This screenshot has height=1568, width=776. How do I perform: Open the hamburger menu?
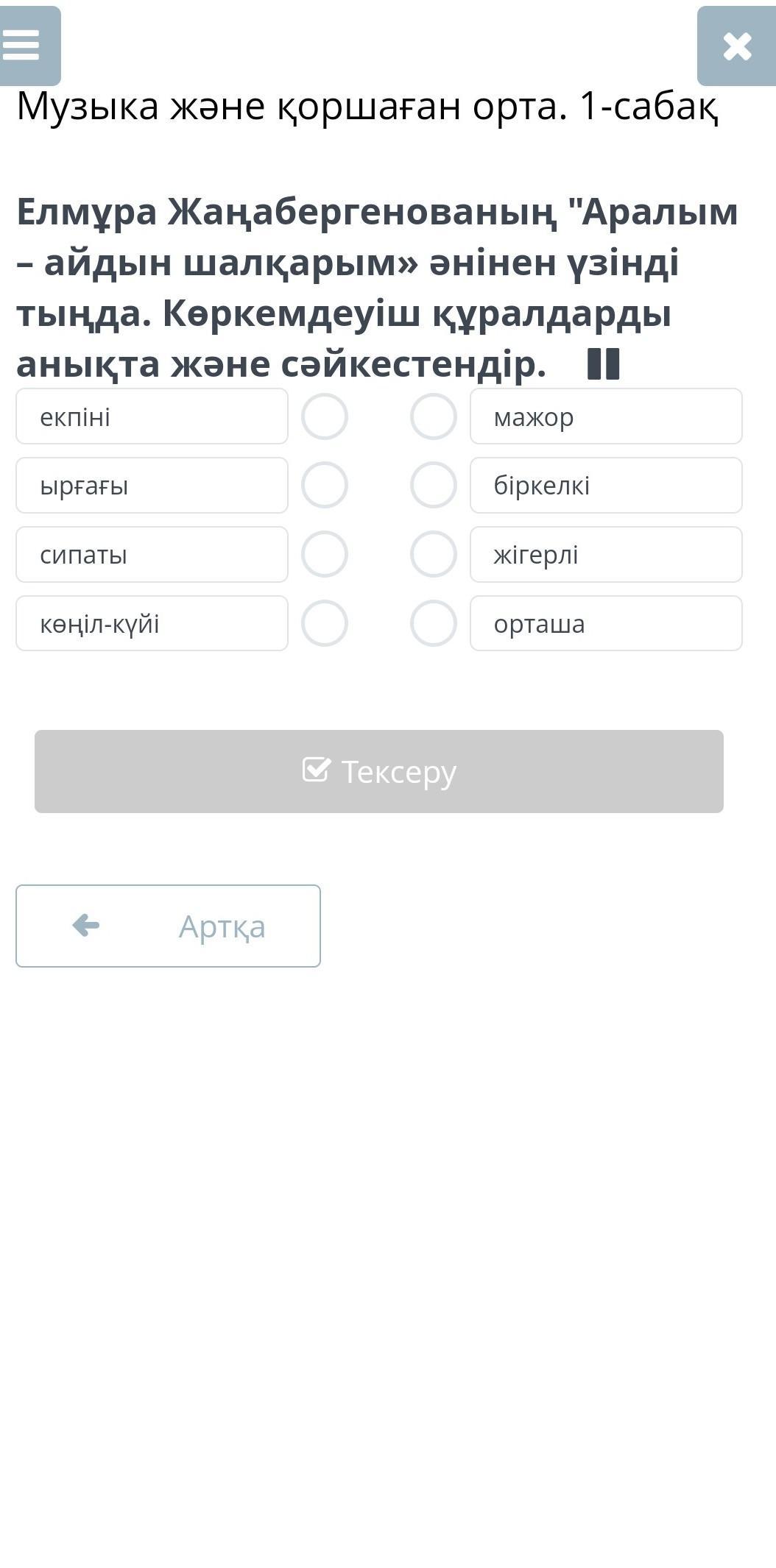click(29, 46)
